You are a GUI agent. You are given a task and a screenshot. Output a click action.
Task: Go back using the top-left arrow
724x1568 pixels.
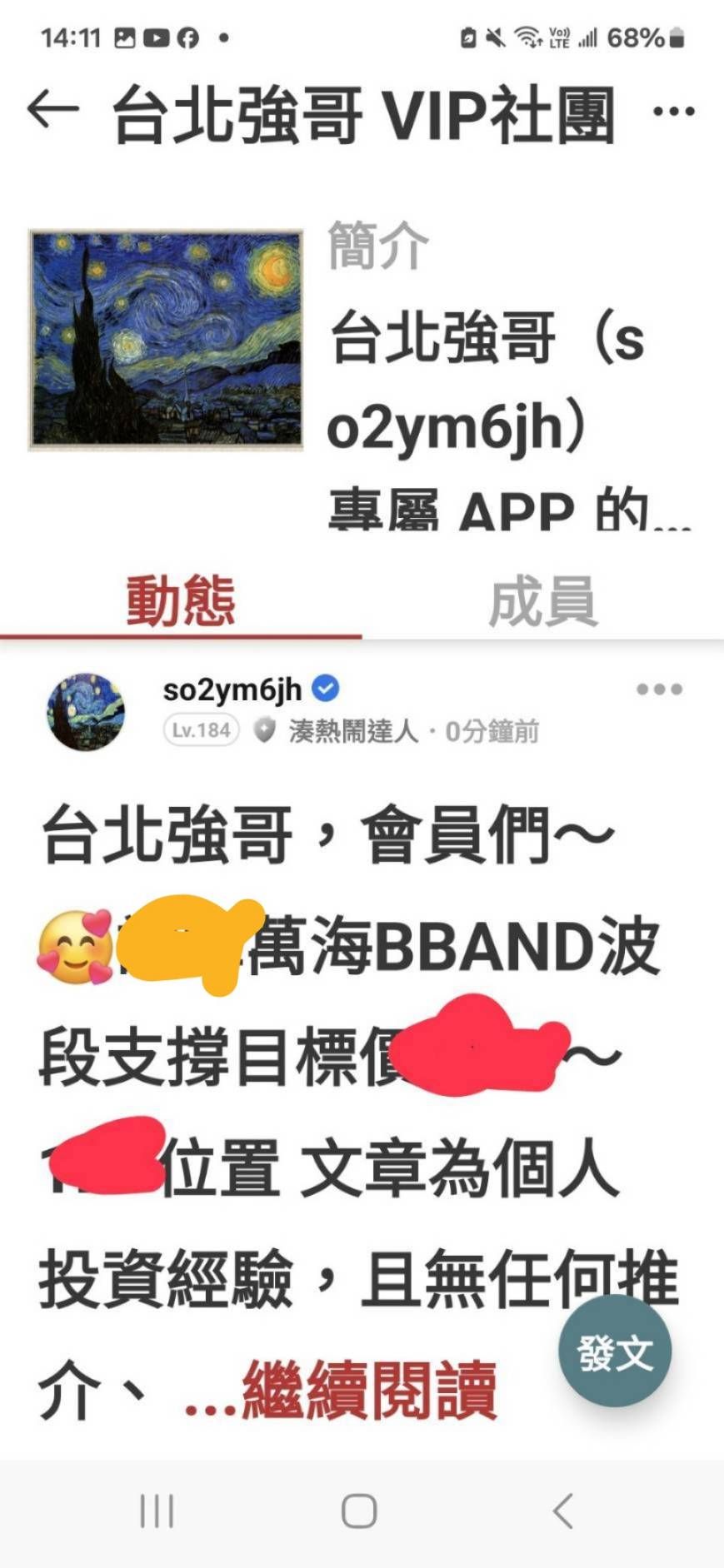click(52, 110)
